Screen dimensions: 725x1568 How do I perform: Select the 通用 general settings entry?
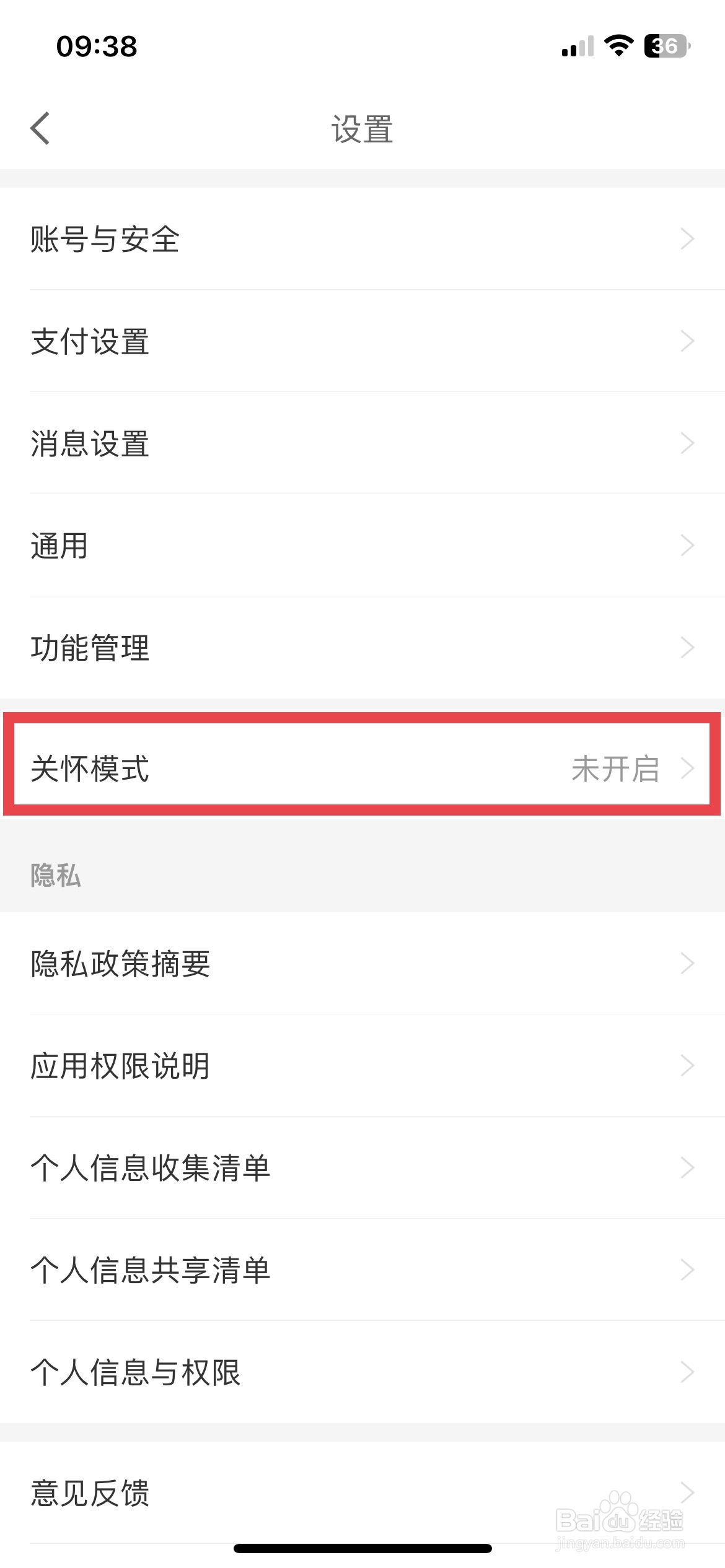(x=59, y=546)
